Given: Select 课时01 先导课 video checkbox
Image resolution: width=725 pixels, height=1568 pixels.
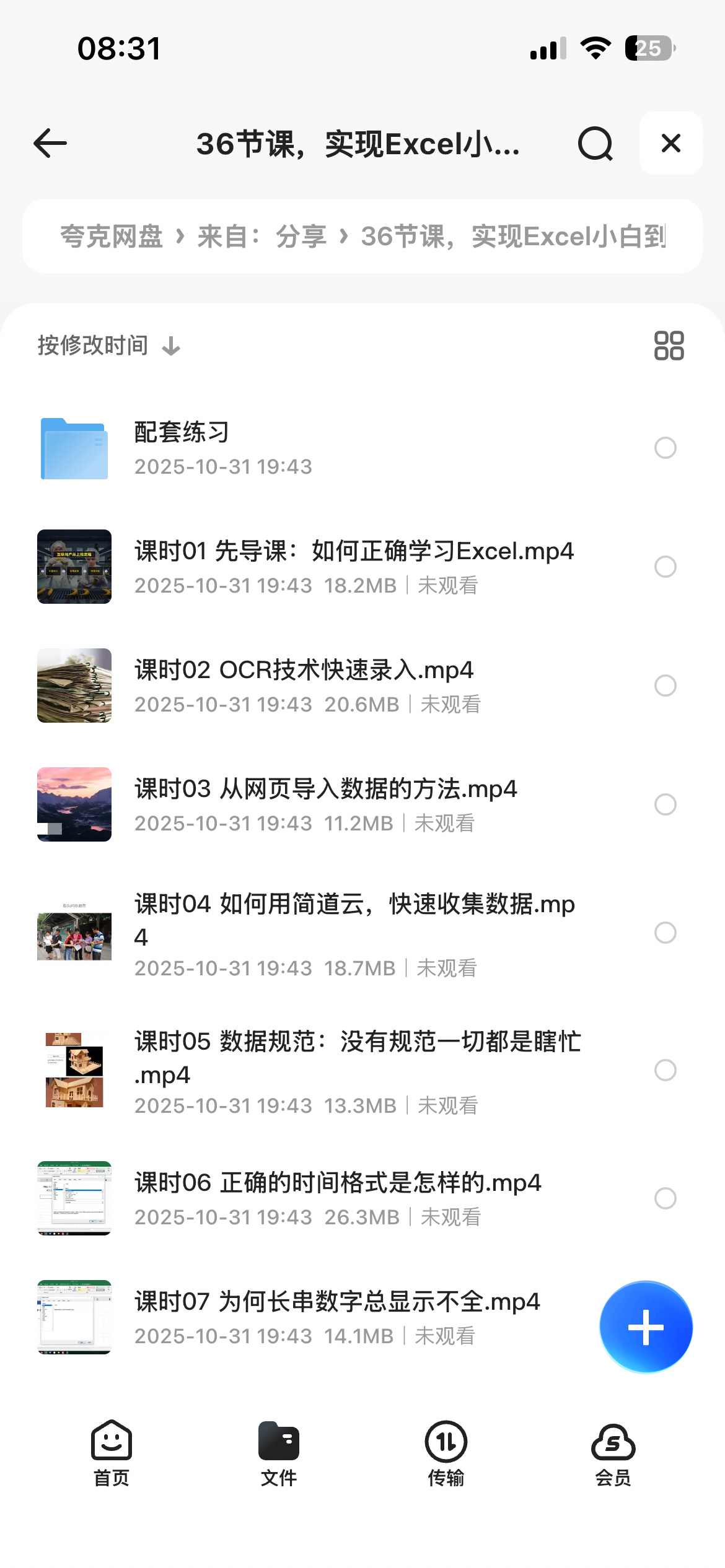Looking at the screenshot, I should click(666, 566).
